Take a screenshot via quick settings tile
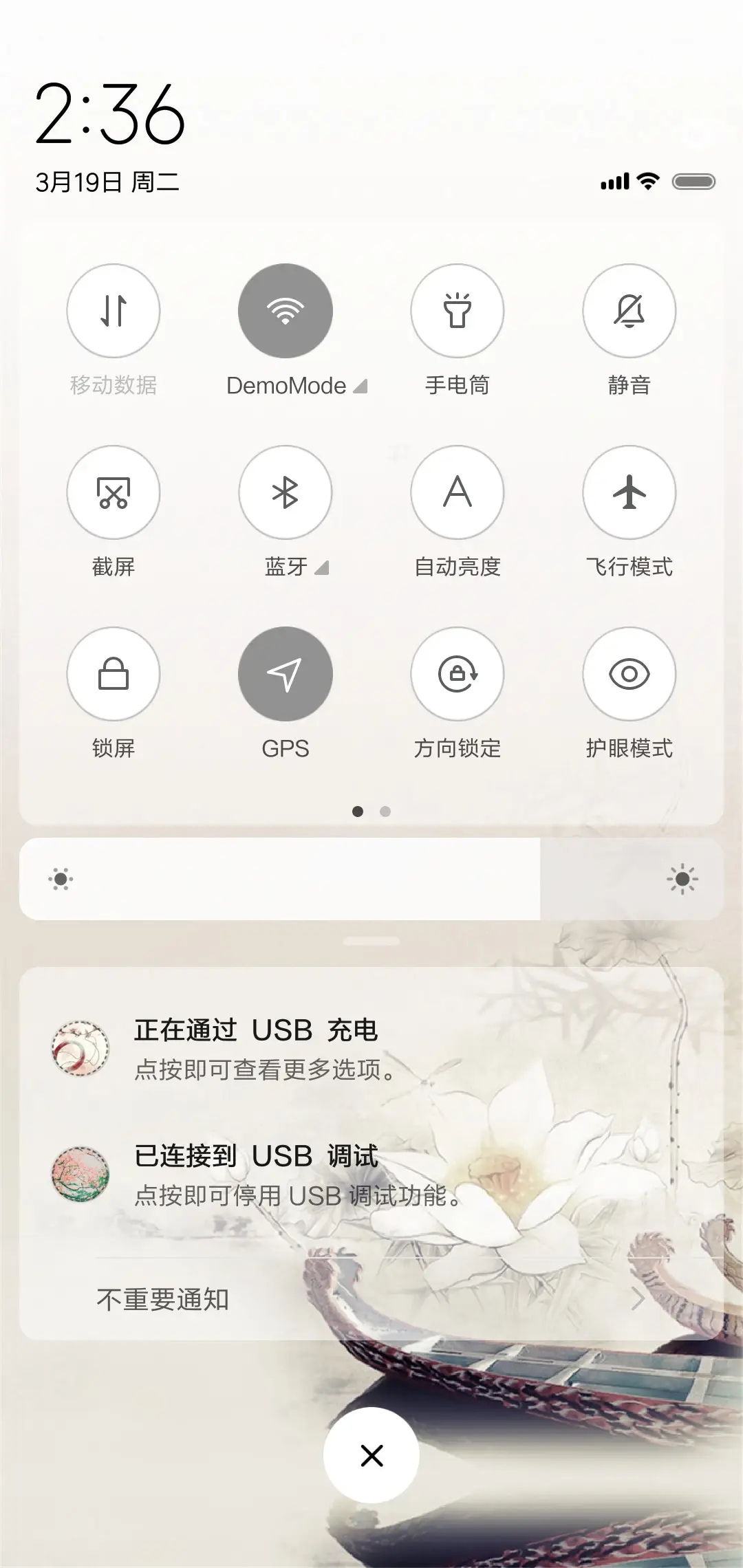 click(114, 492)
